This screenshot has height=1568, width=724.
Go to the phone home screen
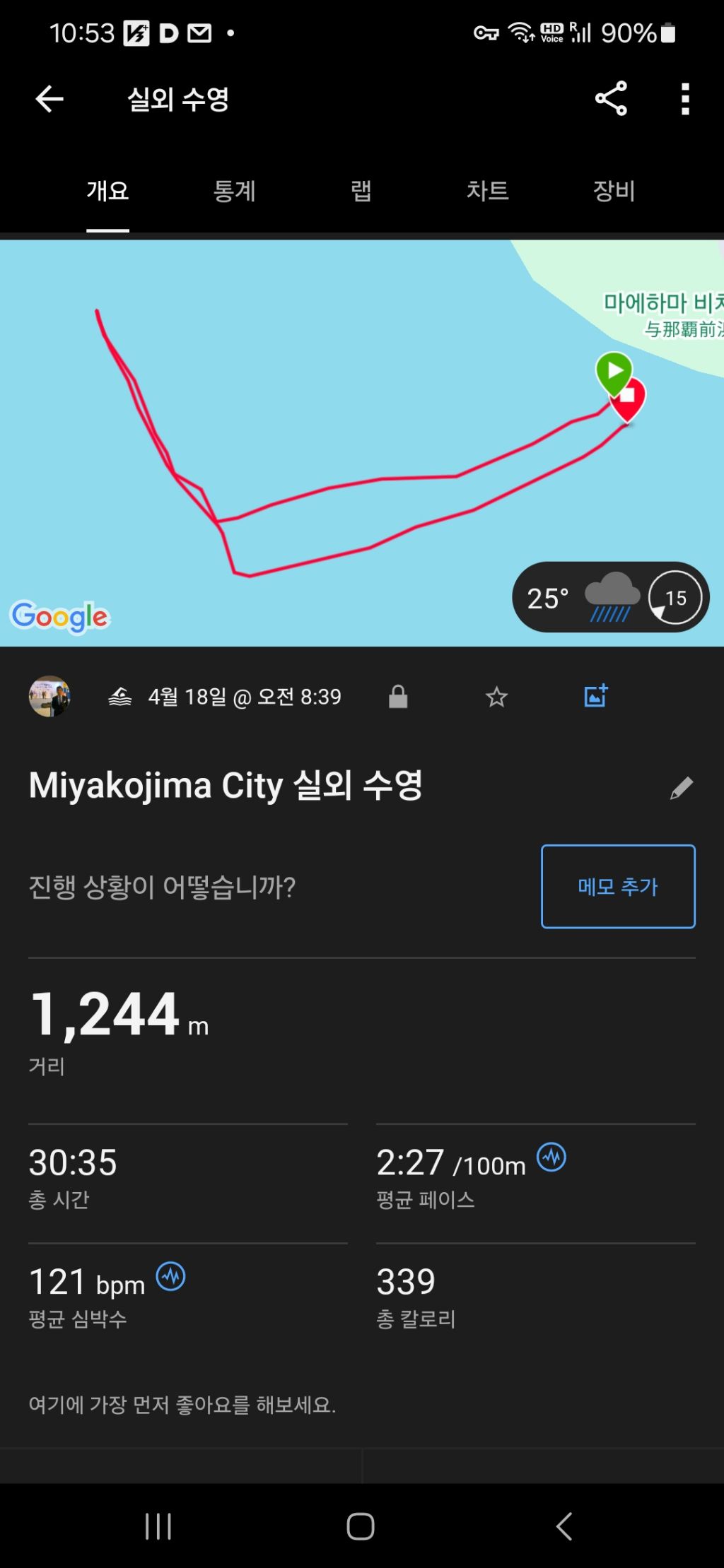(361, 1526)
